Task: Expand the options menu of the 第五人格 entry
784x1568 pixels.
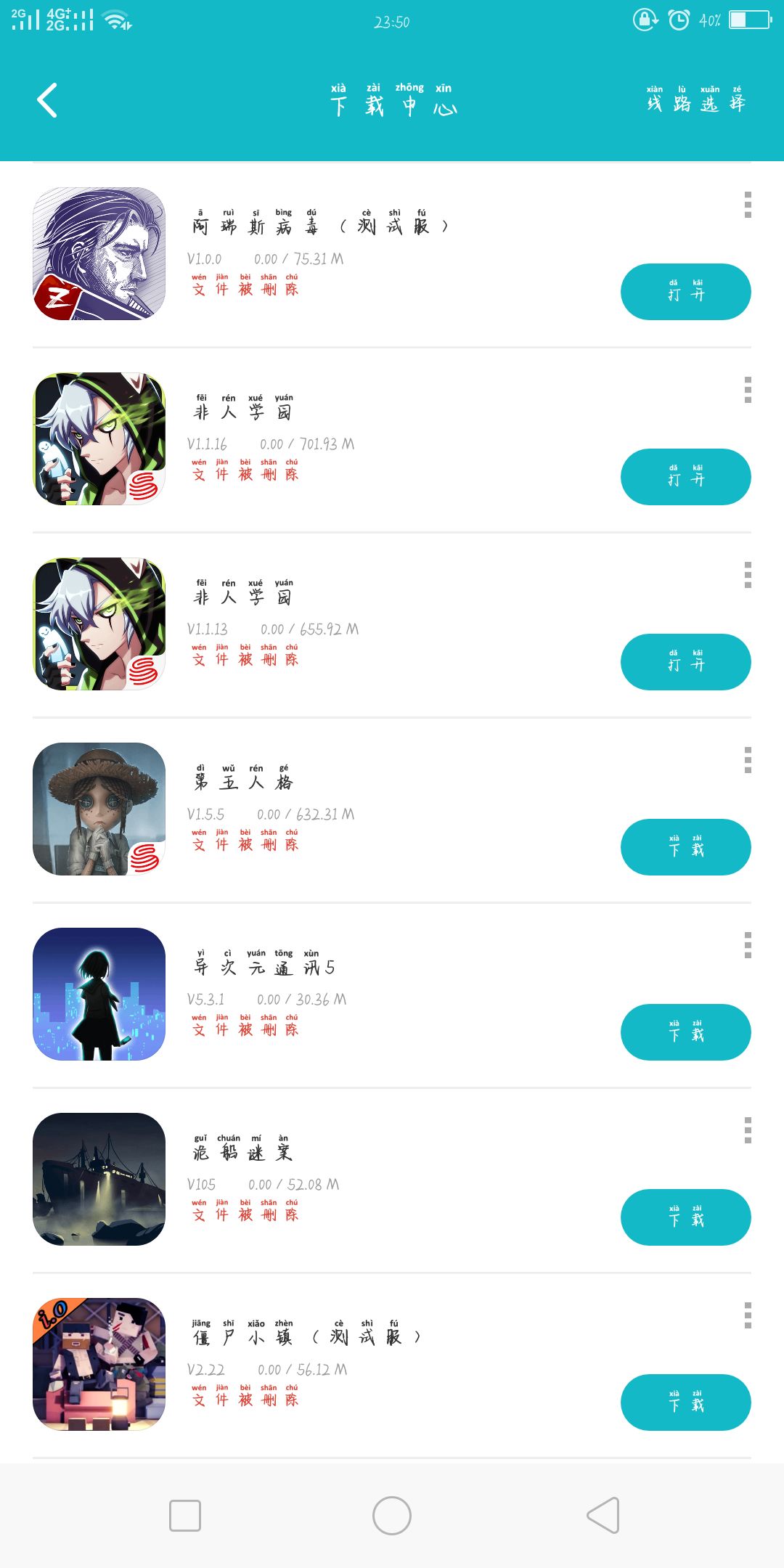Action: click(x=748, y=759)
